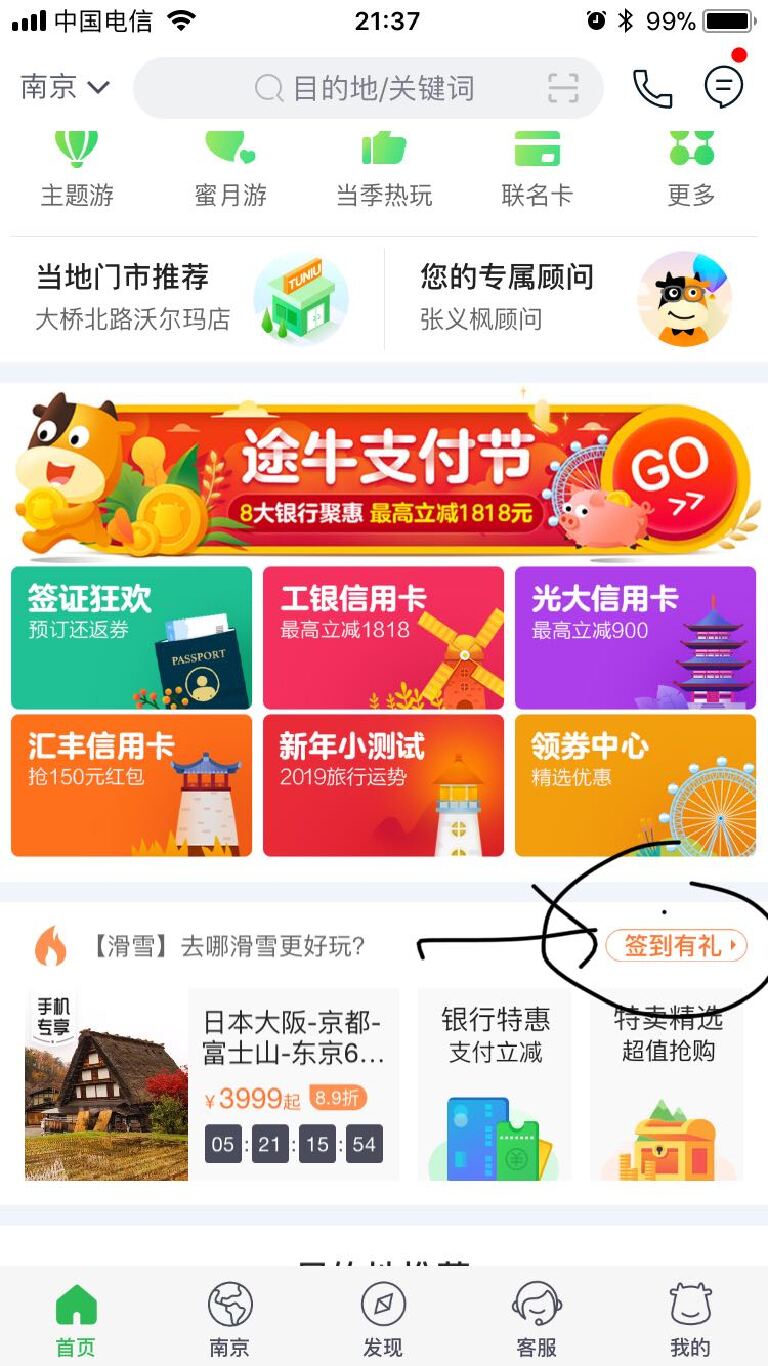The height and width of the screenshot is (1366, 768).
Task: Open the 领券中心 tile
Action: click(x=635, y=785)
